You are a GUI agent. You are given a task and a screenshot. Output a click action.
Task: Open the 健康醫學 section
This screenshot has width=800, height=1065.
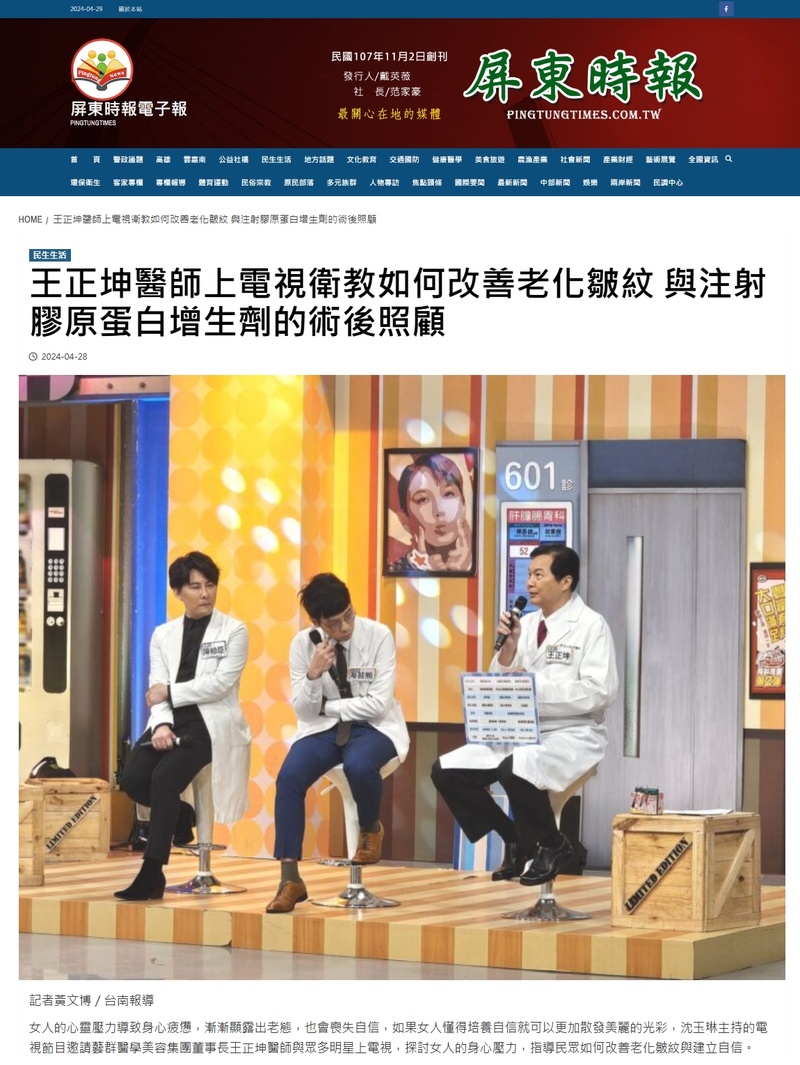(447, 160)
